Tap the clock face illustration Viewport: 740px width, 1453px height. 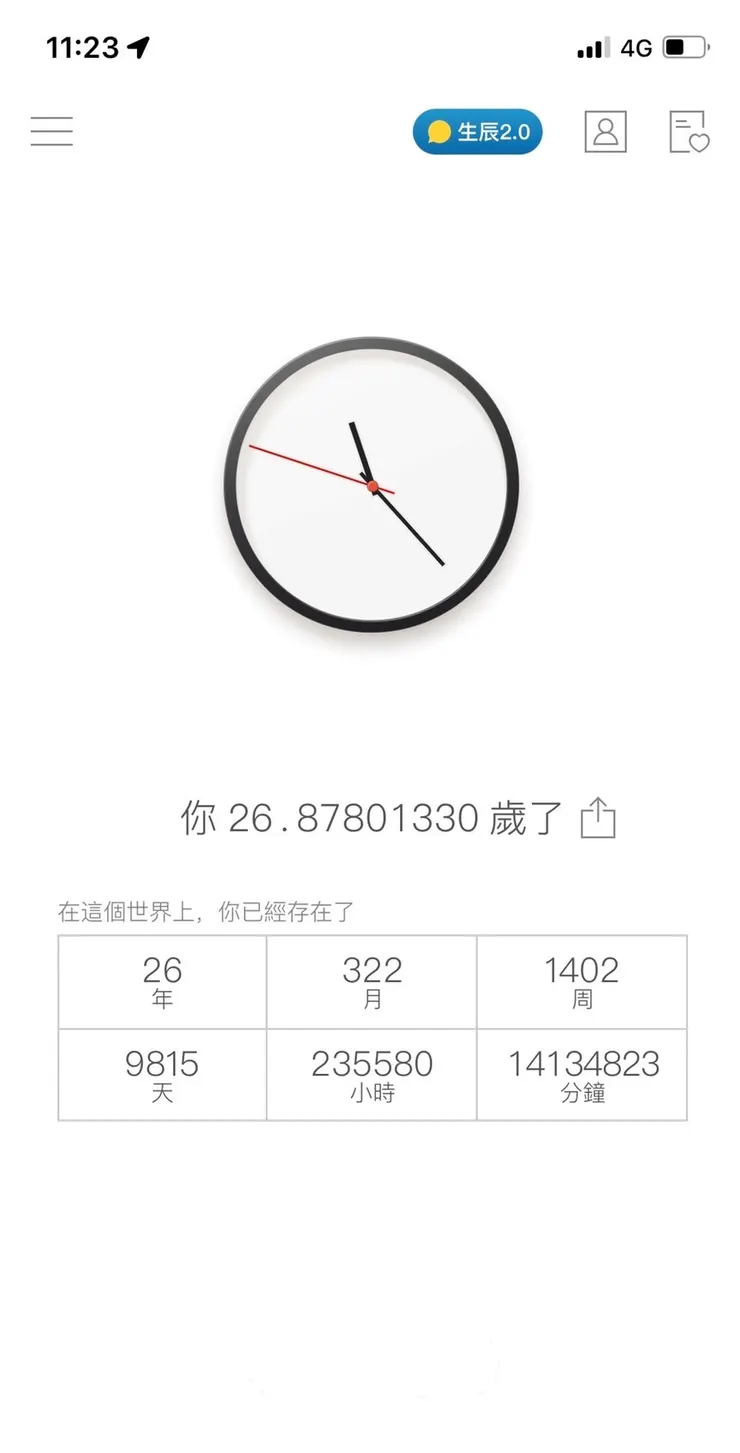coord(370,485)
